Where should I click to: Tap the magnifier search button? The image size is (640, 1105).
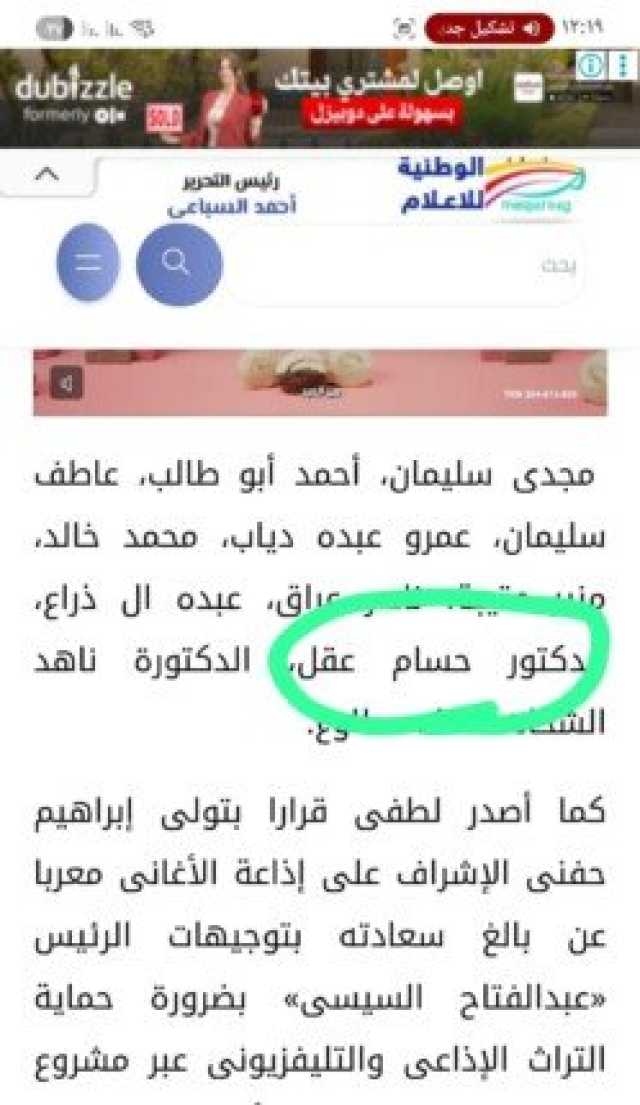pos(178,263)
